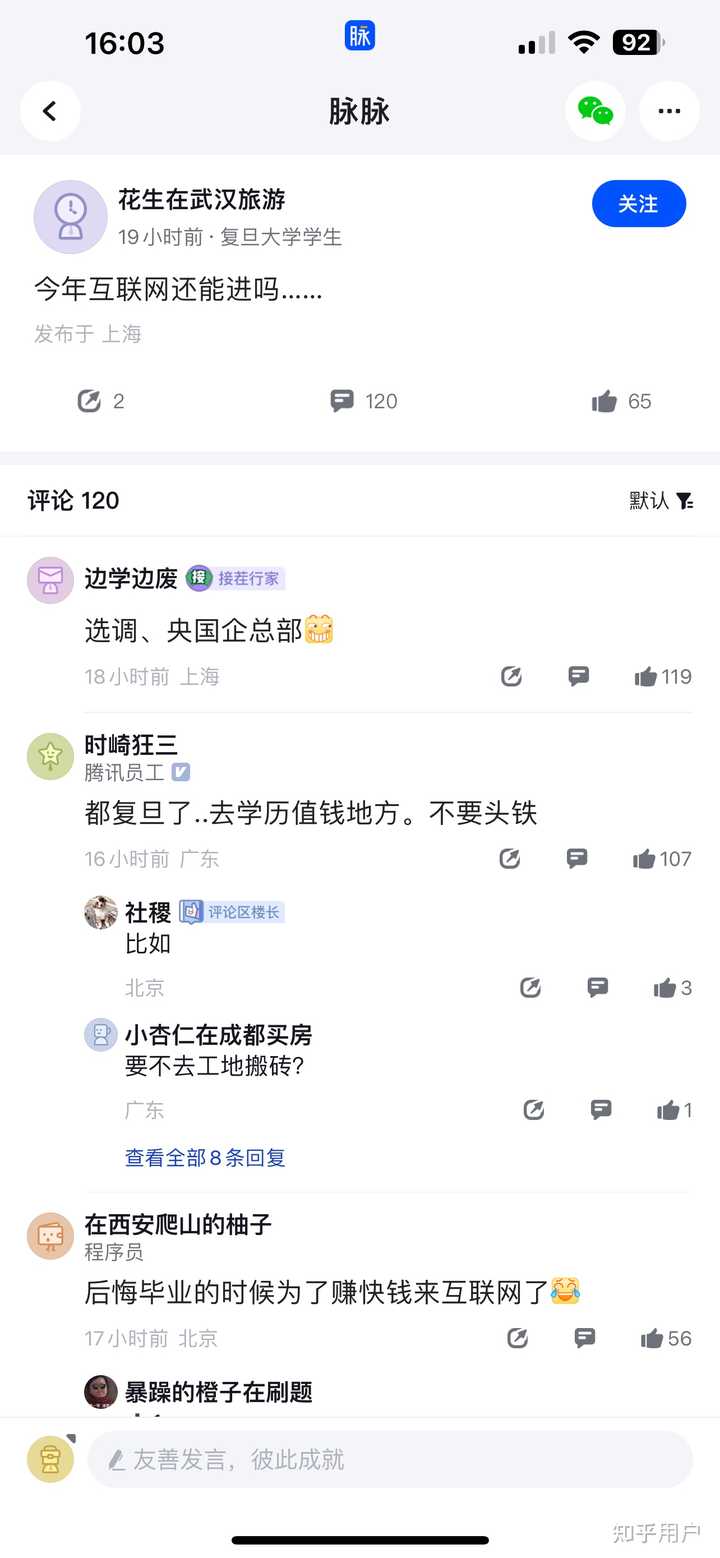Like 时崎狂三's comment
The height and width of the screenshot is (1558, 720).
tap(645, 859)
